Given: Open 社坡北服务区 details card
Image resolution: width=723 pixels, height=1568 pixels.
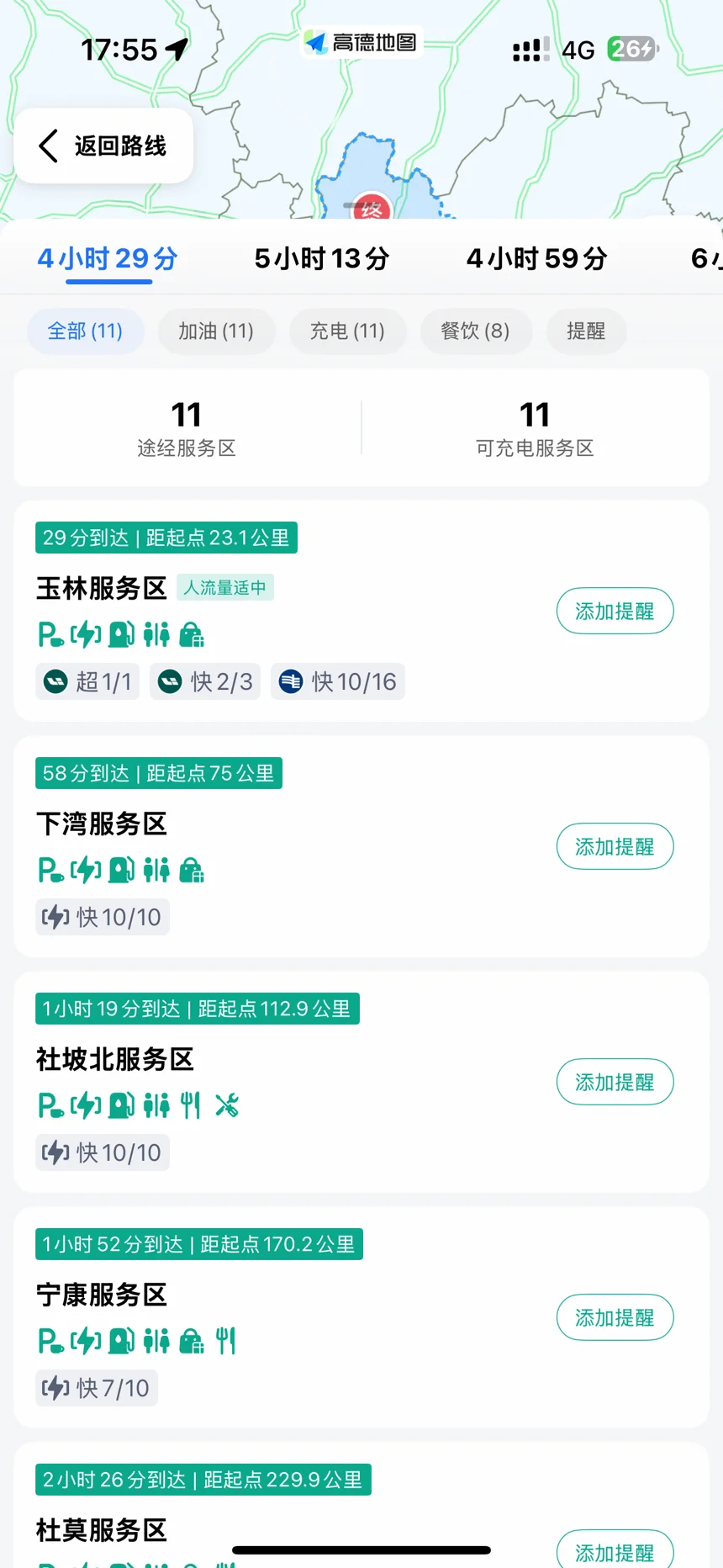Looking at the screenshot, I should (361, 1082).
